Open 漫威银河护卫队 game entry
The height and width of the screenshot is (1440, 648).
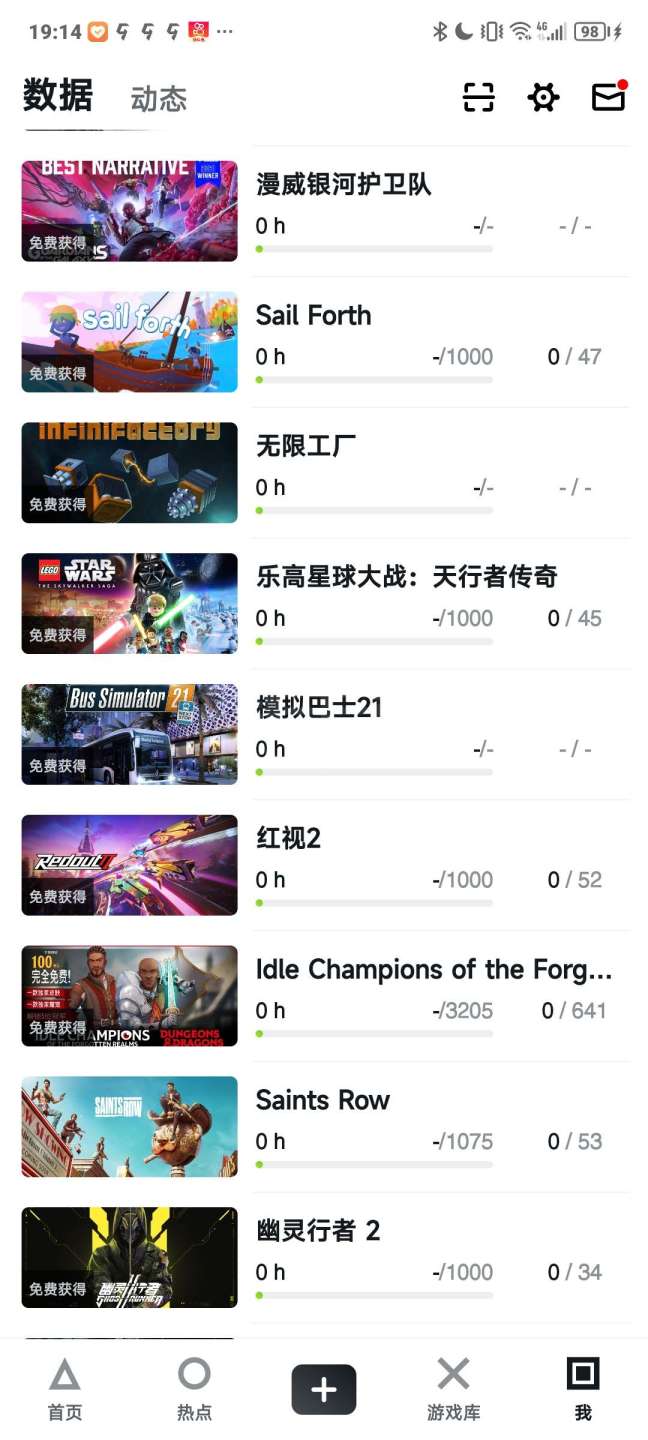click(x=343, y=184)
